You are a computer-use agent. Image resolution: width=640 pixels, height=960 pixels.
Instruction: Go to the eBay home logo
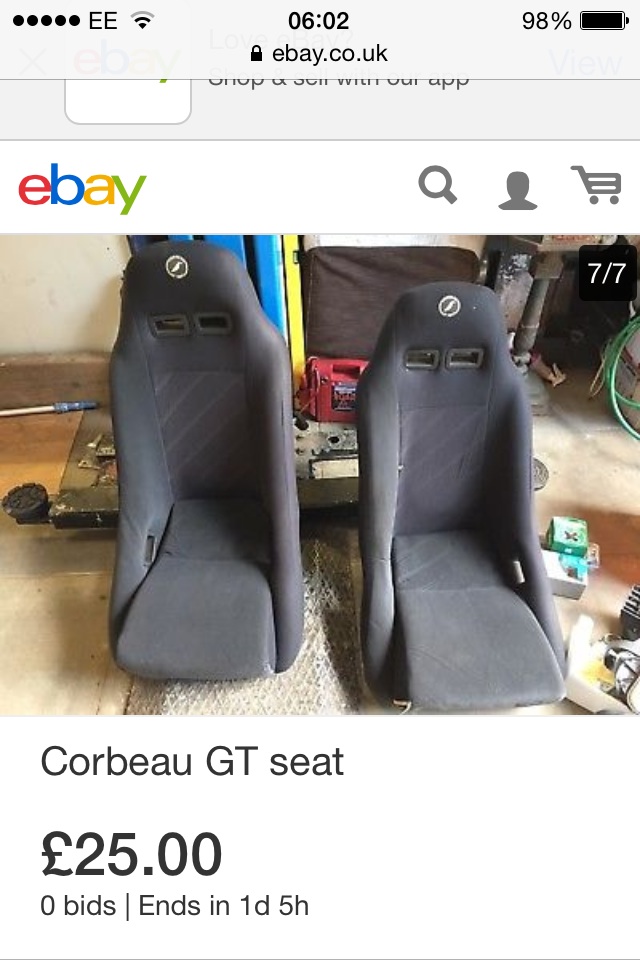[x=82, y=189]
